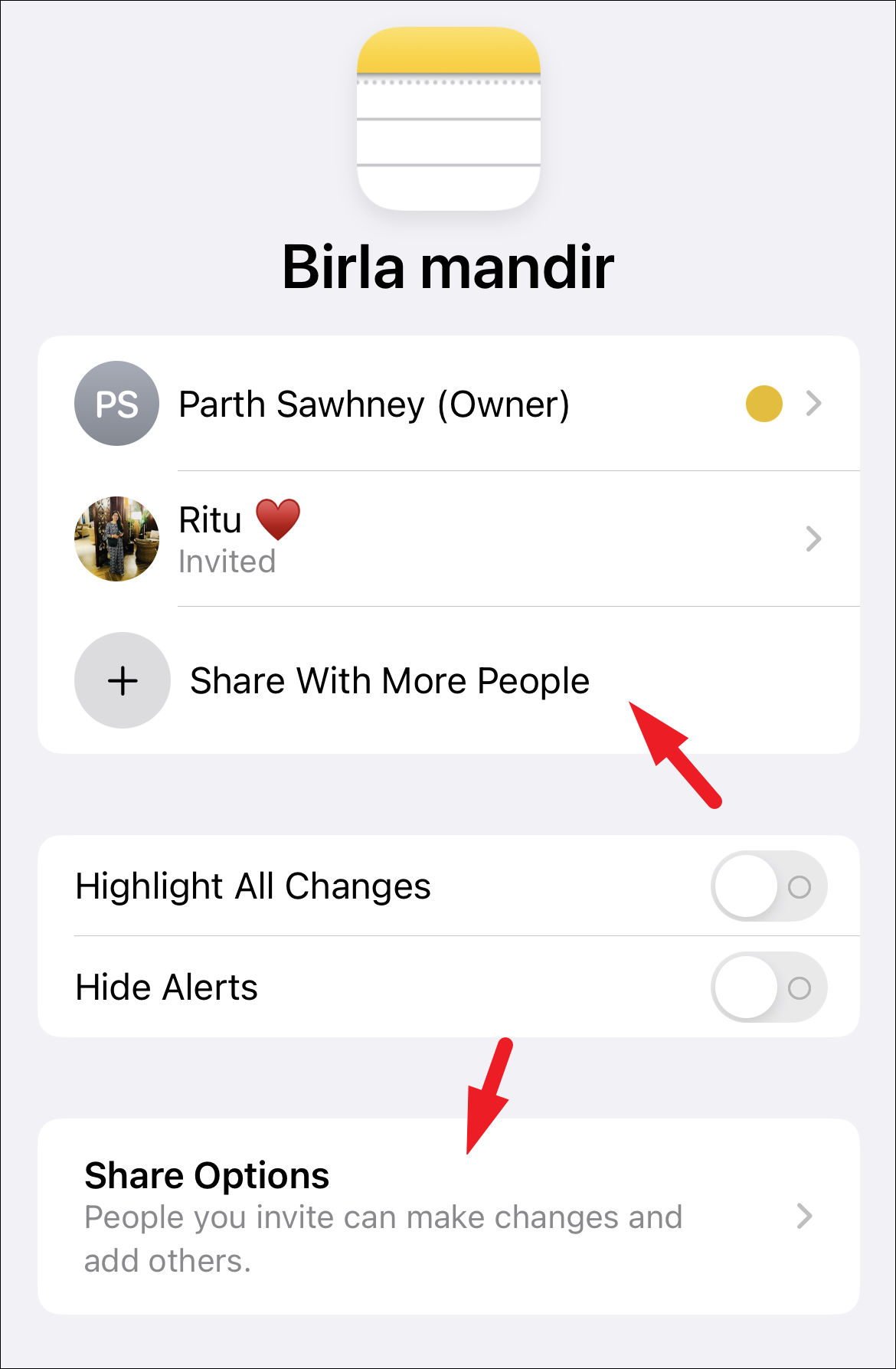Open Ritu's invited participant row

[448, 539]
